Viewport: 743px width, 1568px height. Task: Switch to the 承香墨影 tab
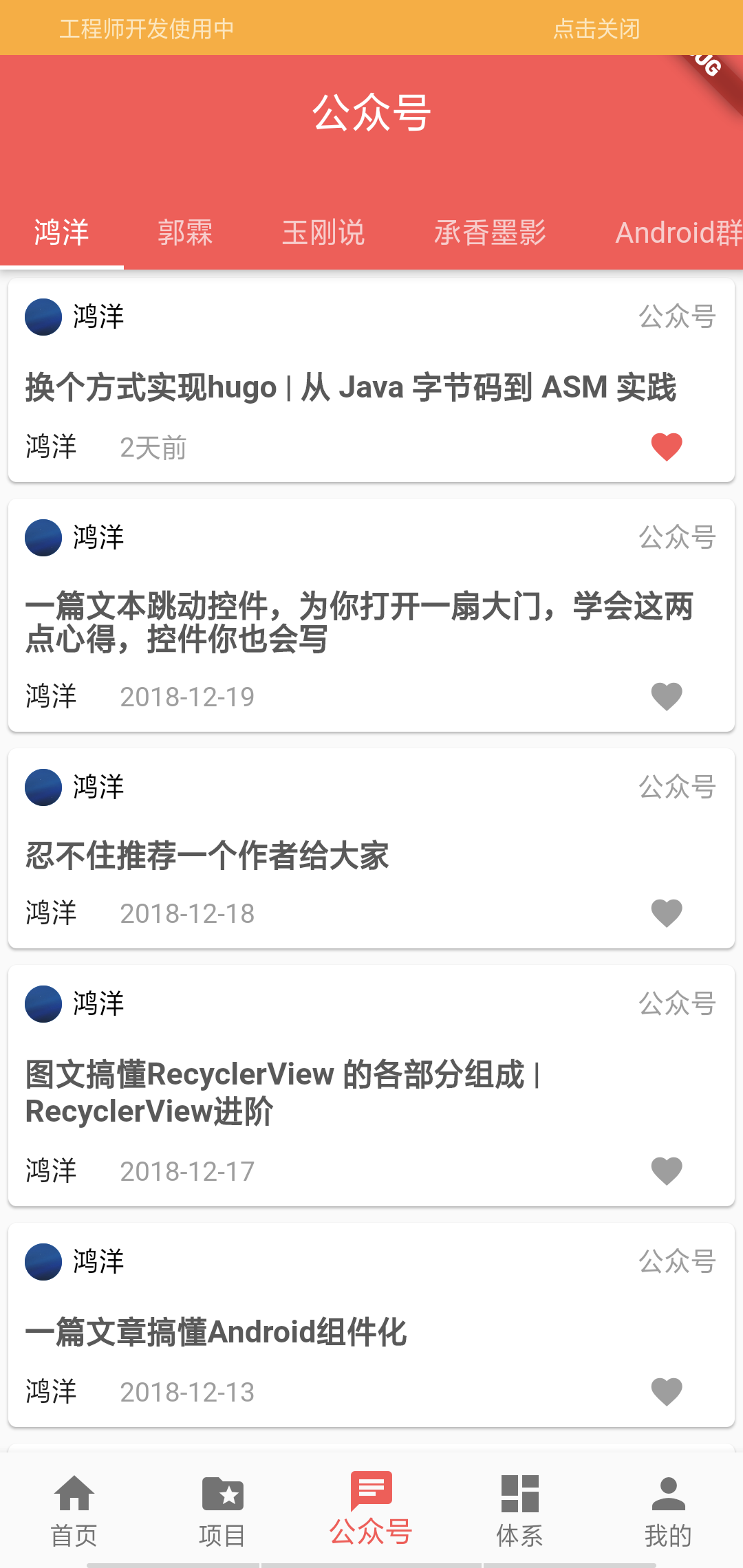click(490, 232)
